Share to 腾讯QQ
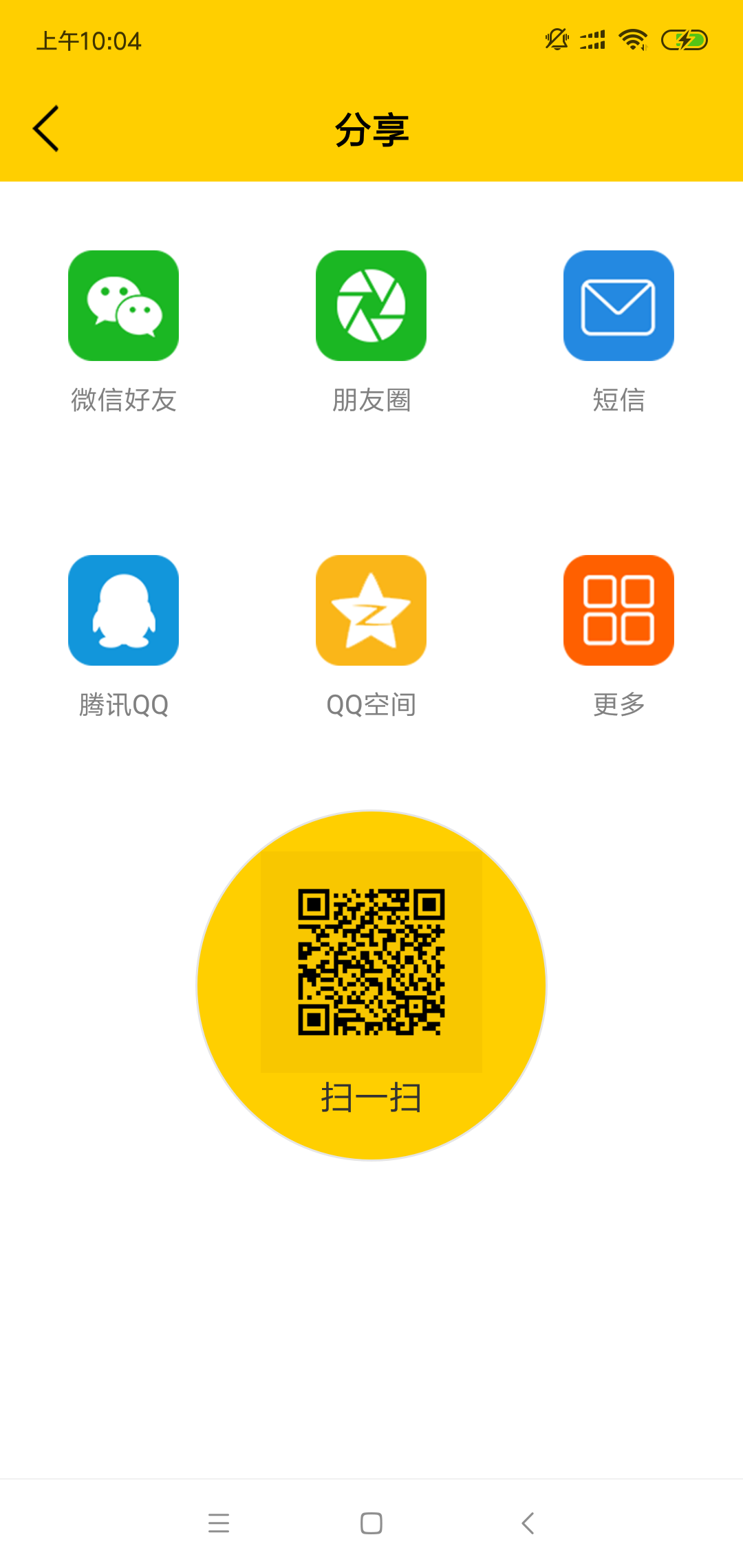 [x=124, y=611]
